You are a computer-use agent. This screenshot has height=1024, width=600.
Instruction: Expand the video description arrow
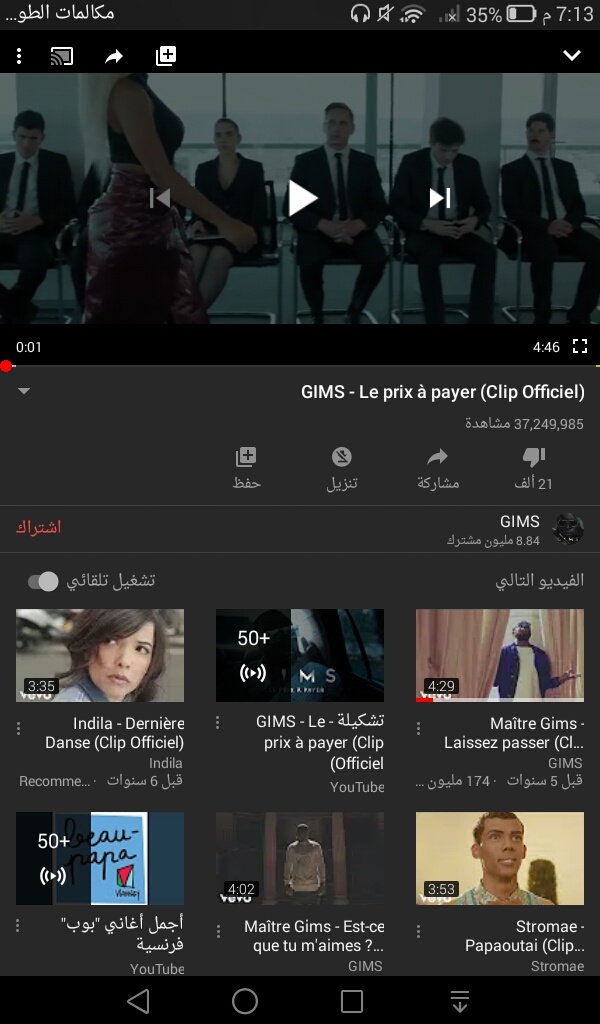(x=24, y=391)
